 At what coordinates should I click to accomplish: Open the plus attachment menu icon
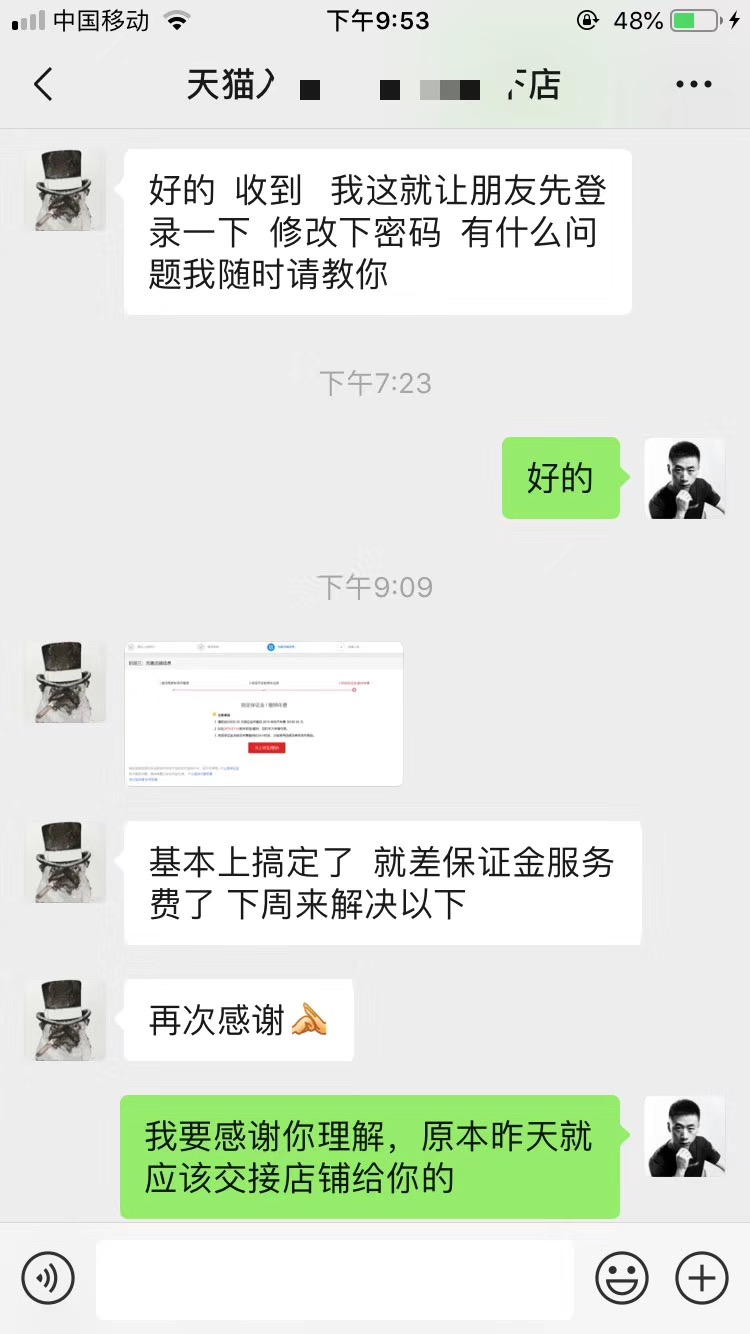(701, 1277)
